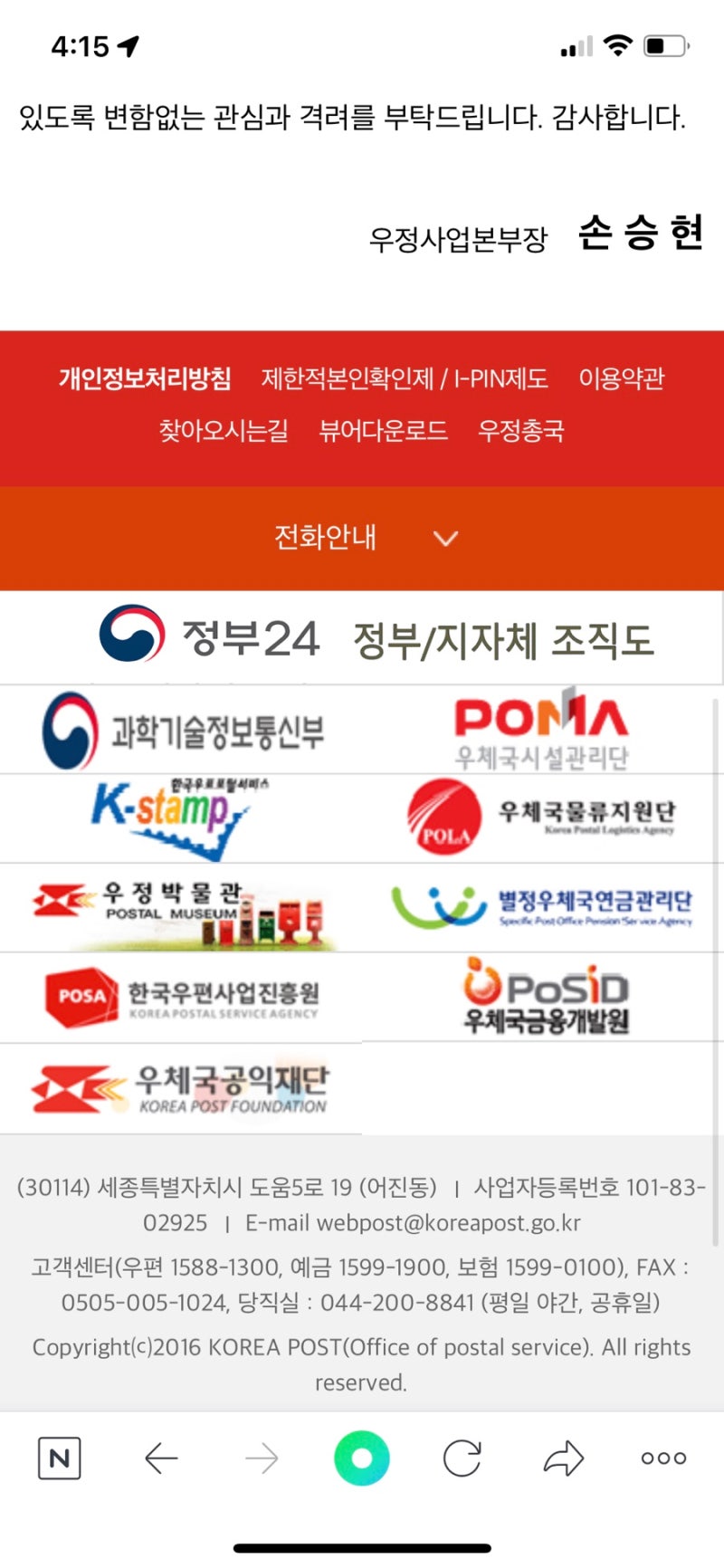Open 제한적본인확인제 / I-PIN제도 link
This screenshot has height=1568, width=724.
tap(405, 378)
